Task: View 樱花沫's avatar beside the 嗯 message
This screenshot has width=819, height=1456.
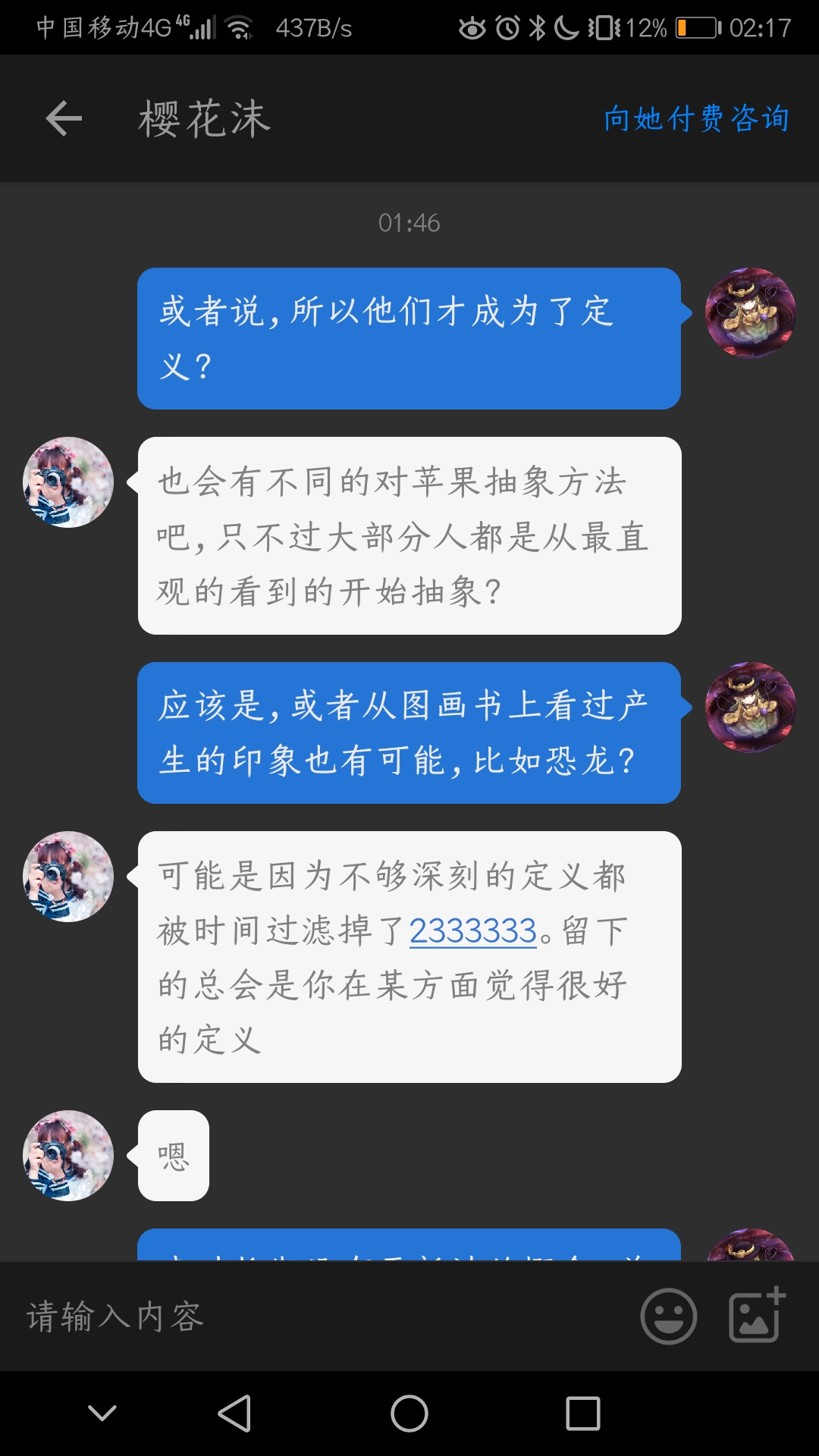Action: coord(68,1156)
